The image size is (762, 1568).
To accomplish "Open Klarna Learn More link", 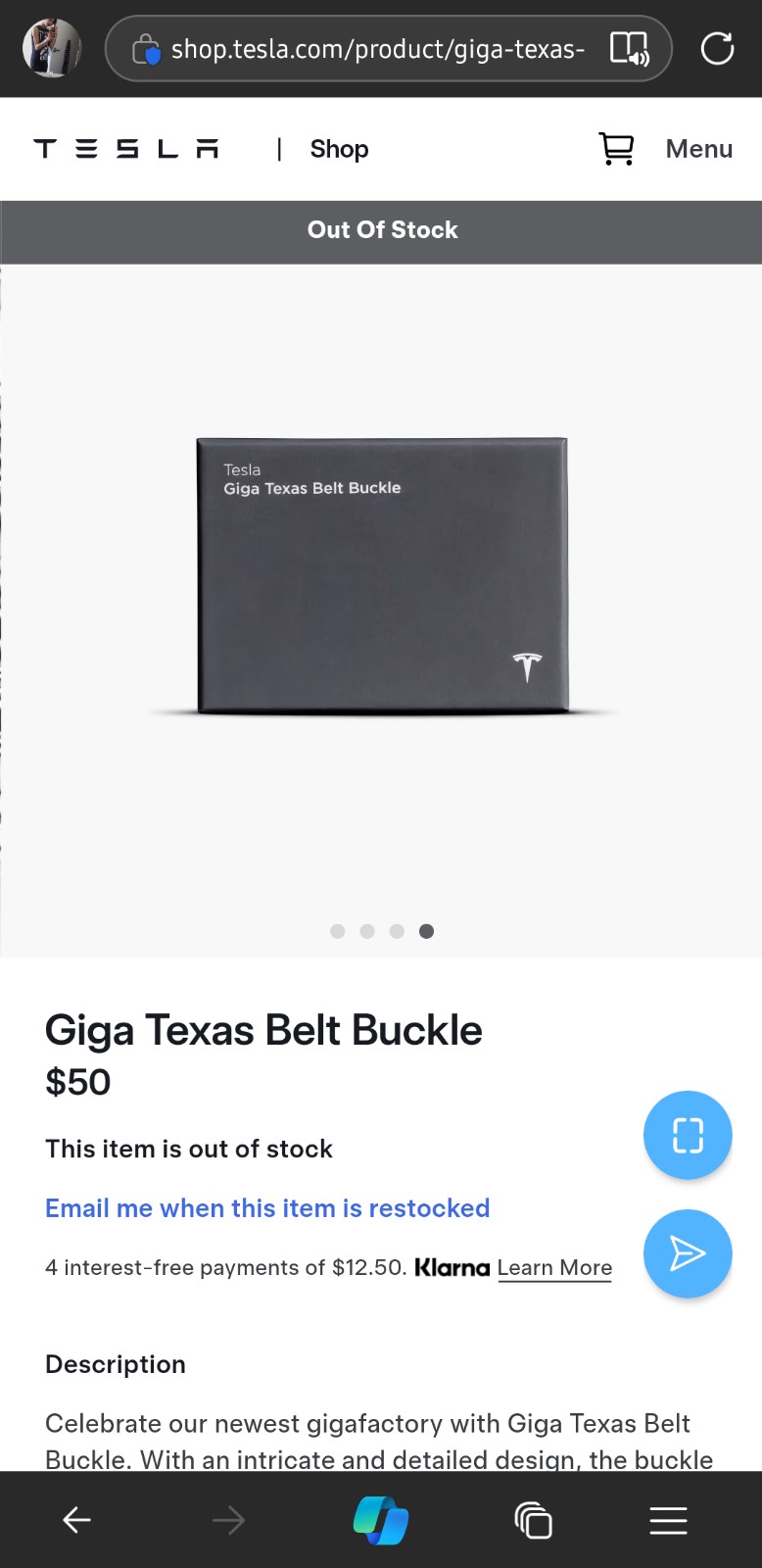I will 554,1268.
